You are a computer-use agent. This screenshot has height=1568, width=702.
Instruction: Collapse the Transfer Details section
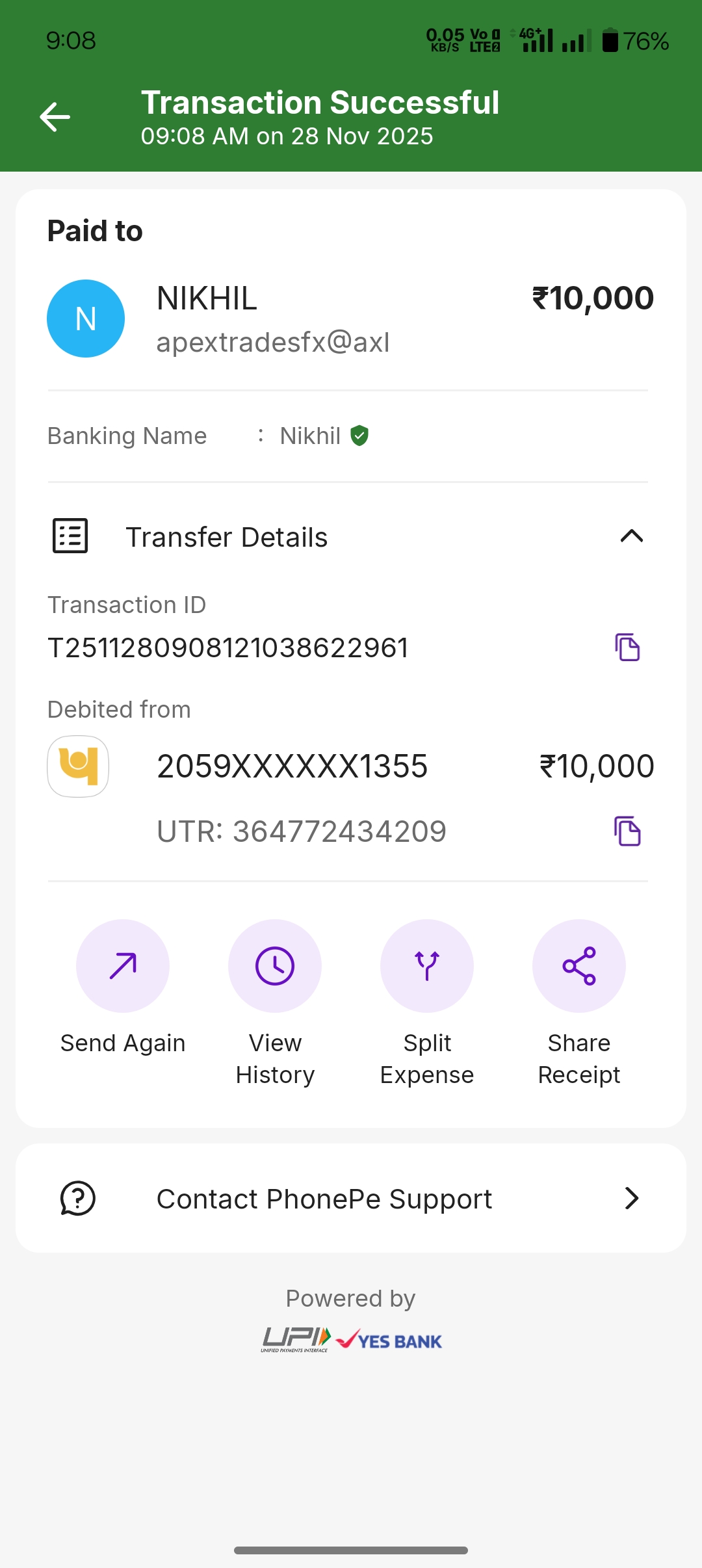tap(631, 536)
